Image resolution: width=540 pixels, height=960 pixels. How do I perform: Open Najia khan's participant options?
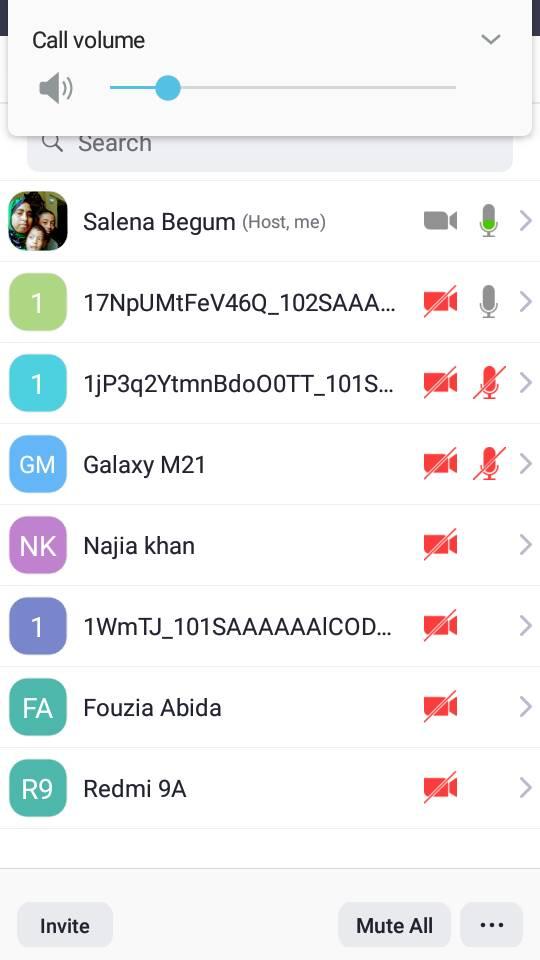click(270, 545)
